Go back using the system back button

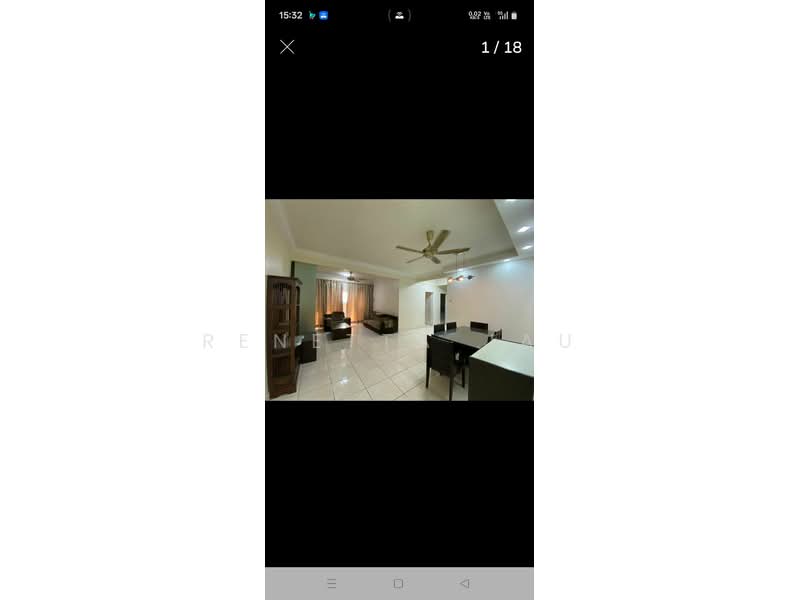(x=464, y=583)
